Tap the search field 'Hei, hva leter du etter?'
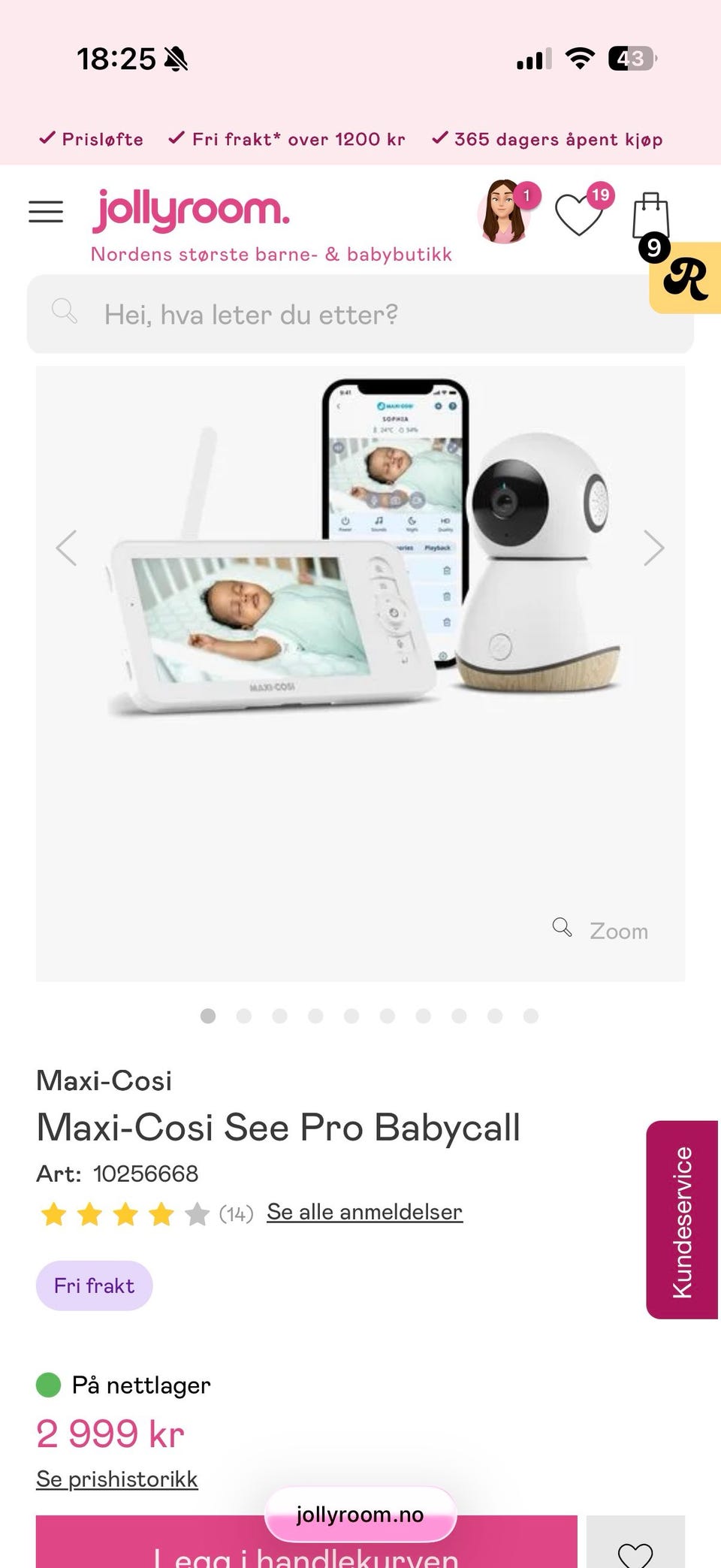 click(x=360, y=314)
